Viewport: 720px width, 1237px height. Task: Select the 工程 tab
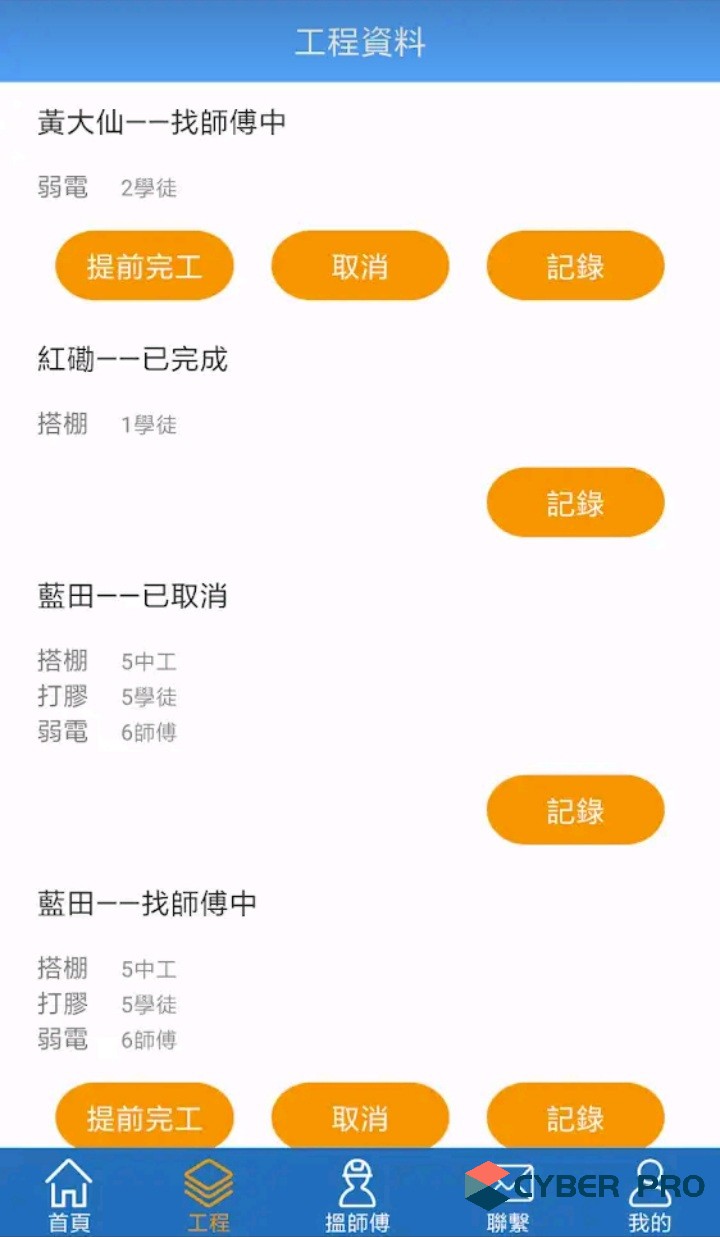click(208, 1195)
